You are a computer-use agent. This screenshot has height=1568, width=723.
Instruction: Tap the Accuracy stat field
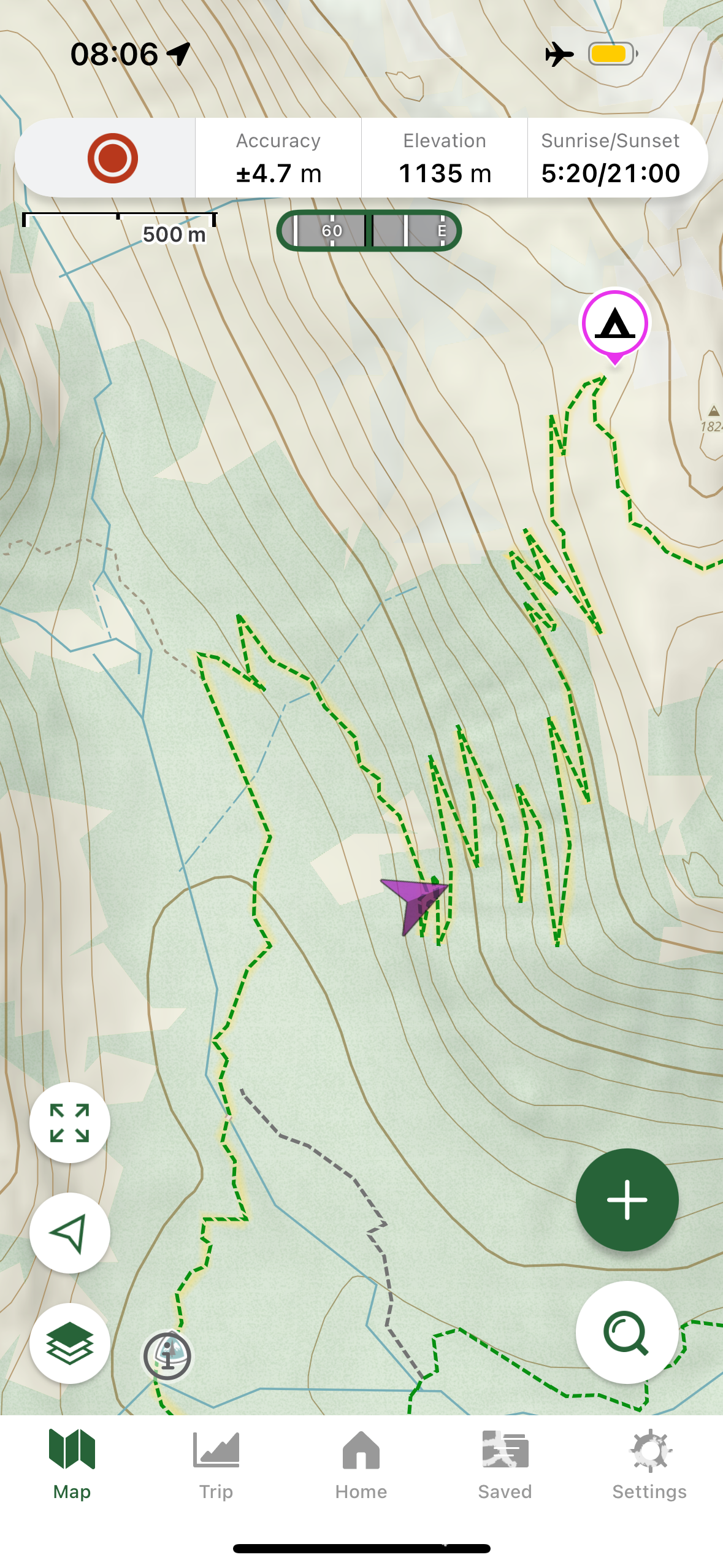click(278, 158)
